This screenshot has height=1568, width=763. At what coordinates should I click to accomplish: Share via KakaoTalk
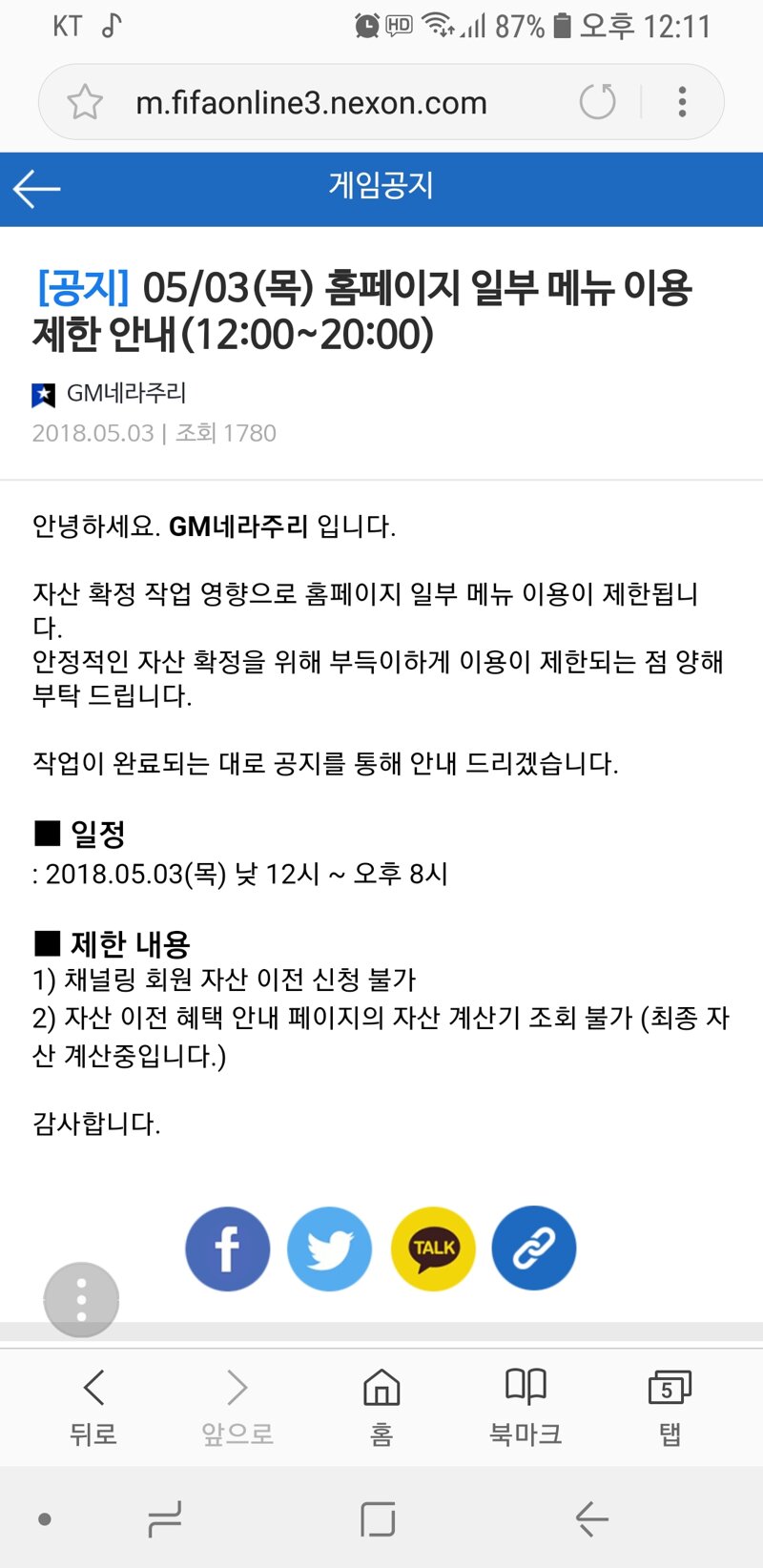433,1248
